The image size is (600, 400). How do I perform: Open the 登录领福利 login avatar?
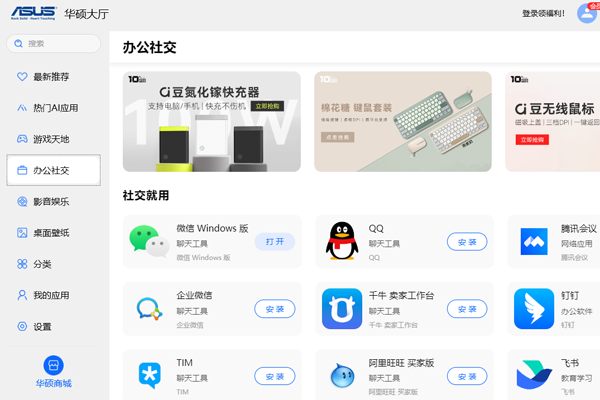coord(586,13)
